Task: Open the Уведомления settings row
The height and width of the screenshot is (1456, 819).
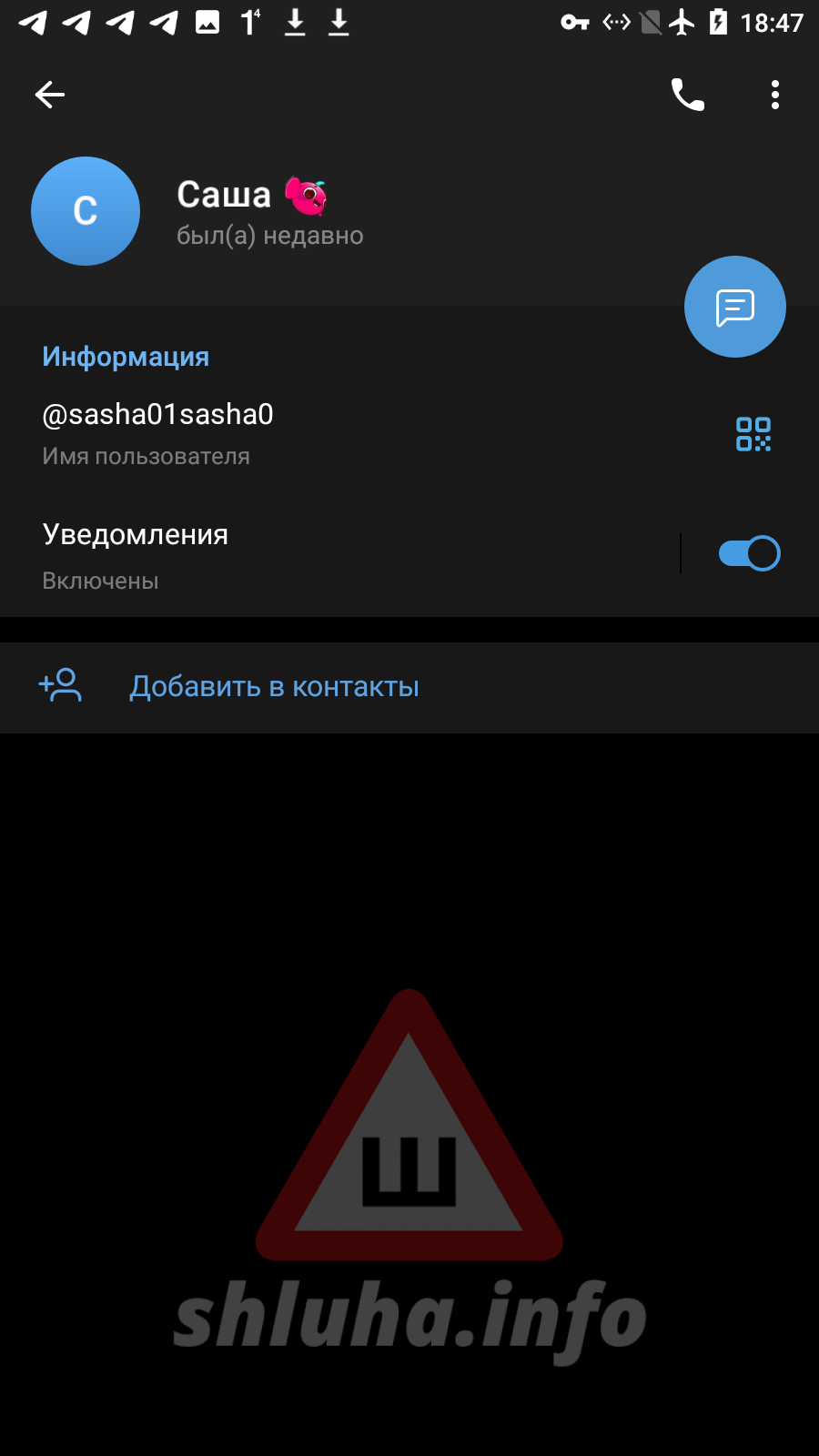Action: click(x=339, y=555)
